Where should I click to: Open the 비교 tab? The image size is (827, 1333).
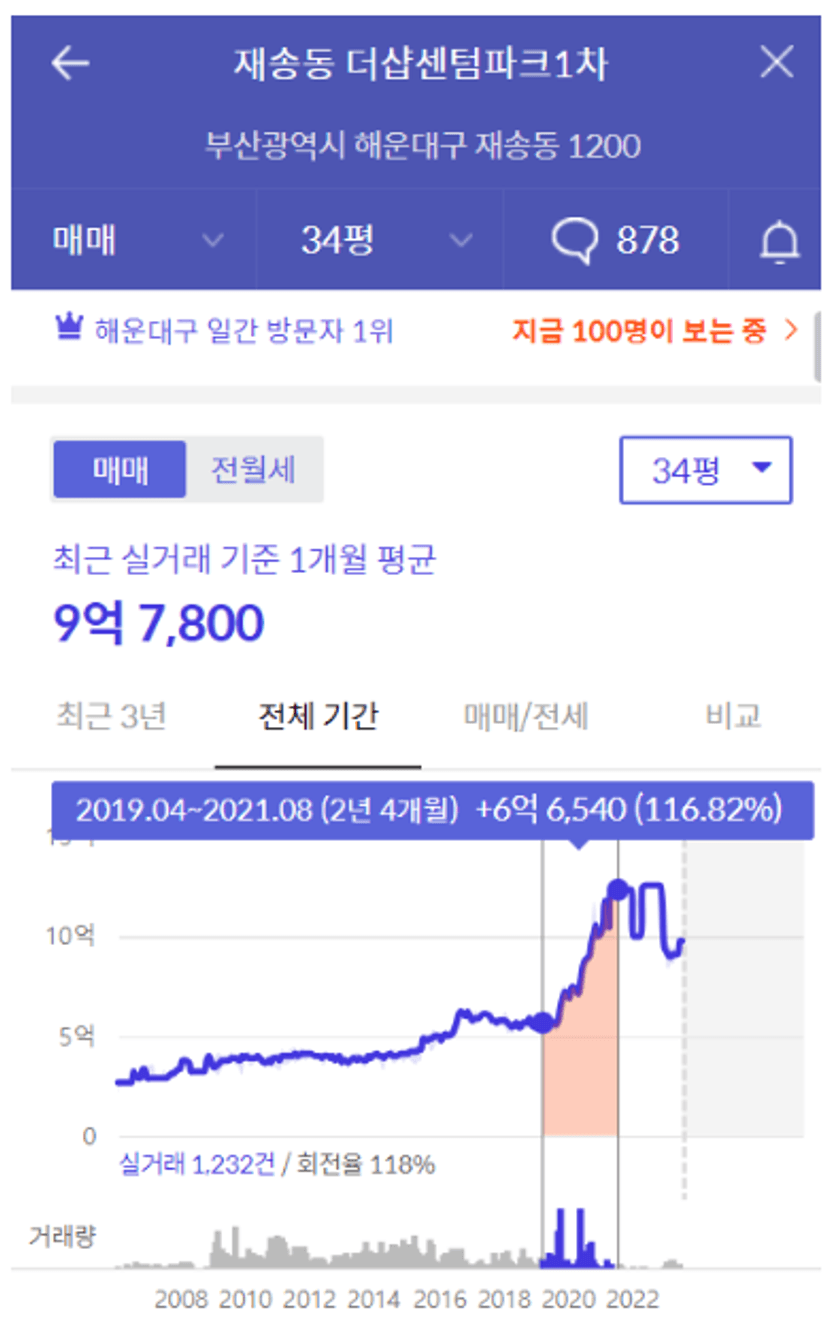tap(733, 716)
